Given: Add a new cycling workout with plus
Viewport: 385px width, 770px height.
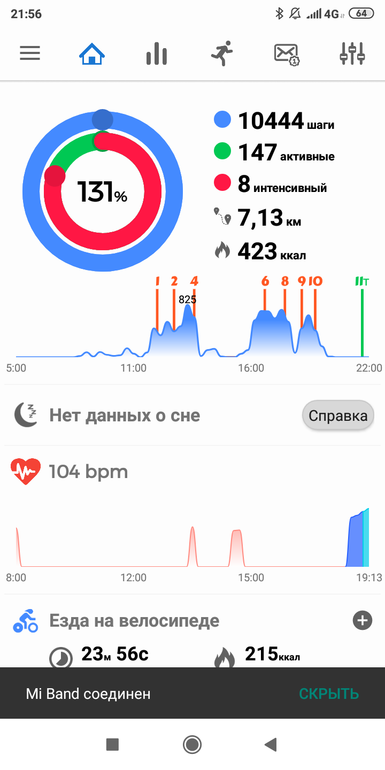Looking at the screenshot, I should (362, 621).
